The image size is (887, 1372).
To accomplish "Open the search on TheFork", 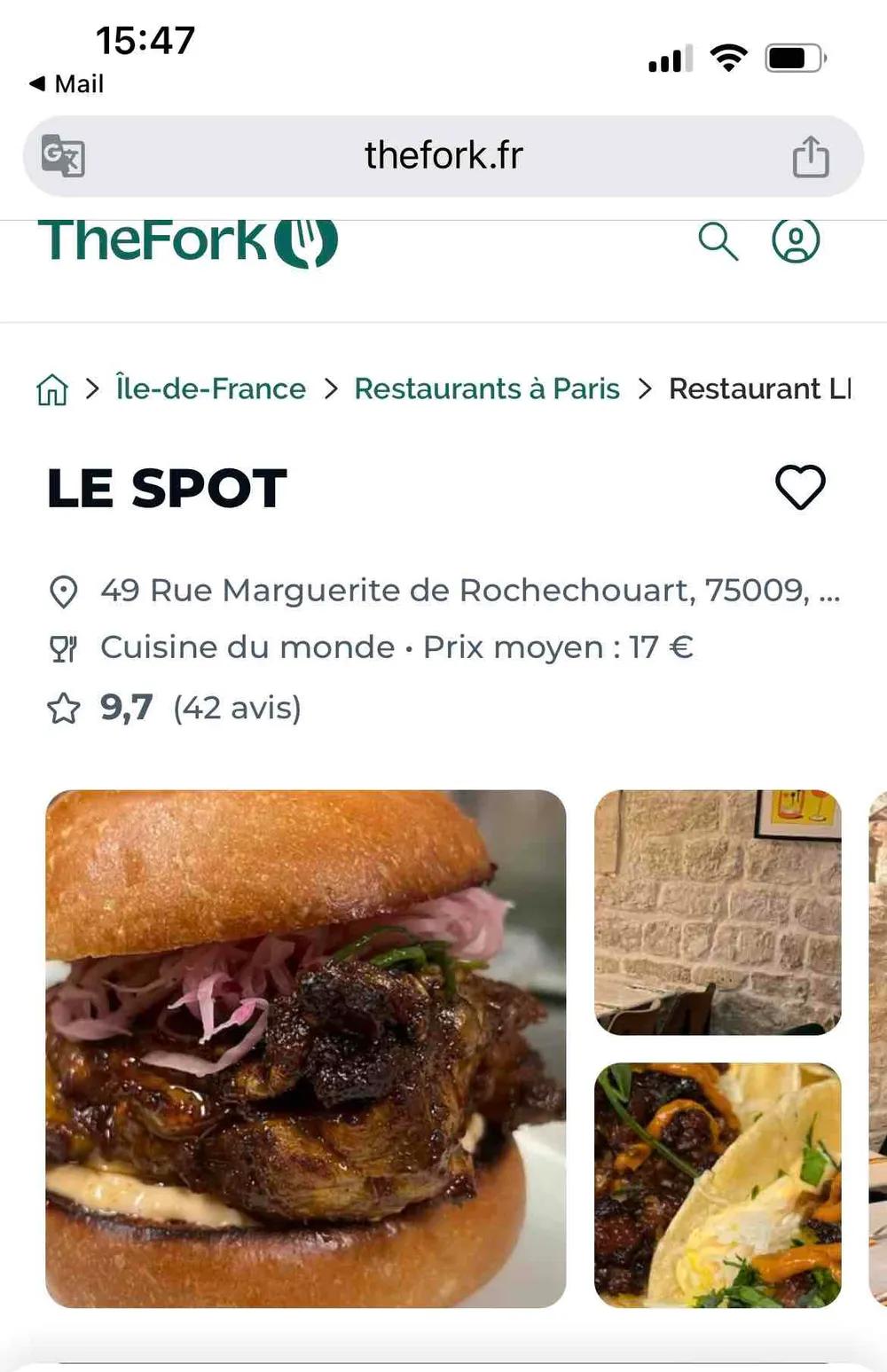I will point(718,239).
